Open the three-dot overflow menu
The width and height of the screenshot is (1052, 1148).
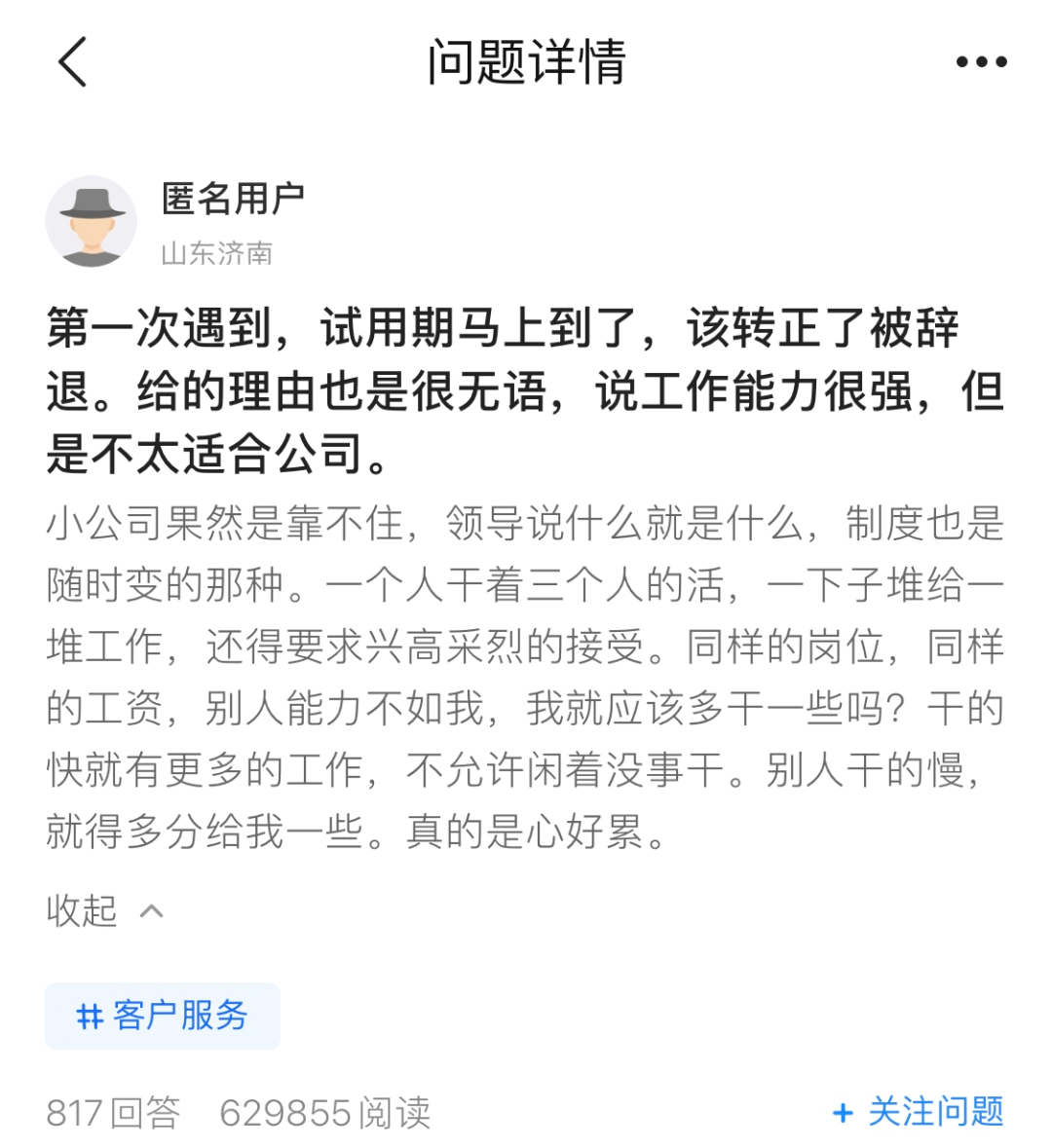click(980, 62)
